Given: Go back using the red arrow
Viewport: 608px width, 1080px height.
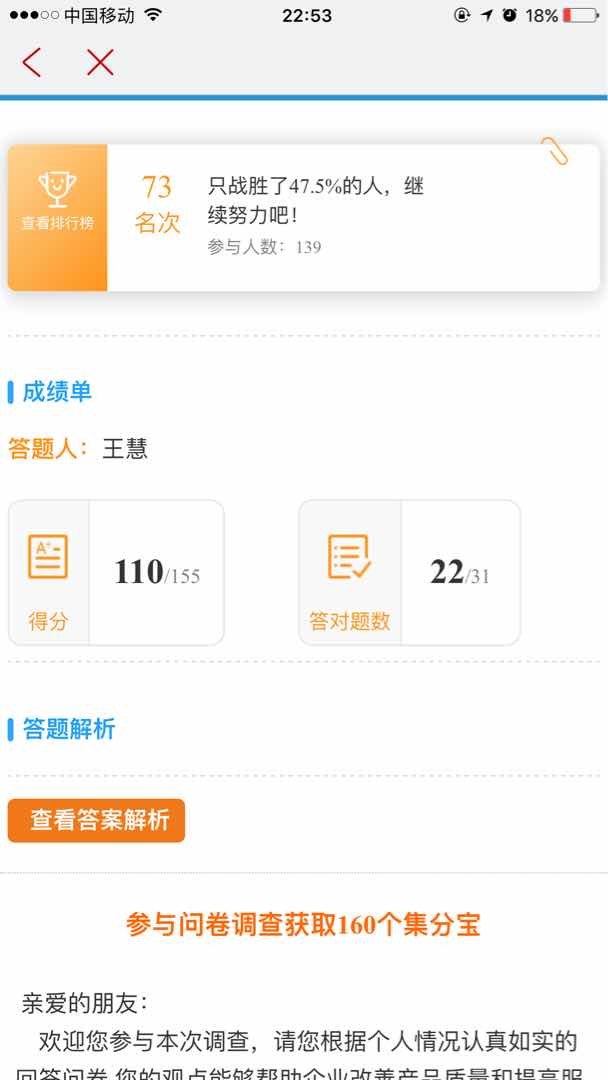Looking at the screenshot, I should (32, 63).
